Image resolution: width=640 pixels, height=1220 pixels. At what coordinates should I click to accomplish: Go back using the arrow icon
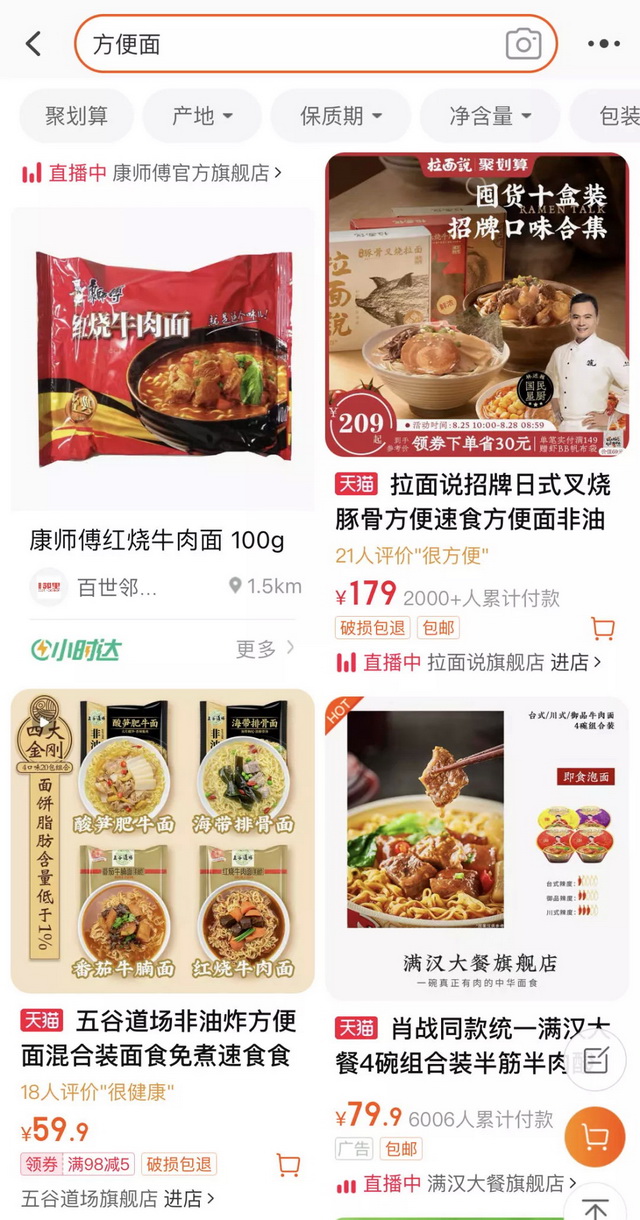click(34, 44)
